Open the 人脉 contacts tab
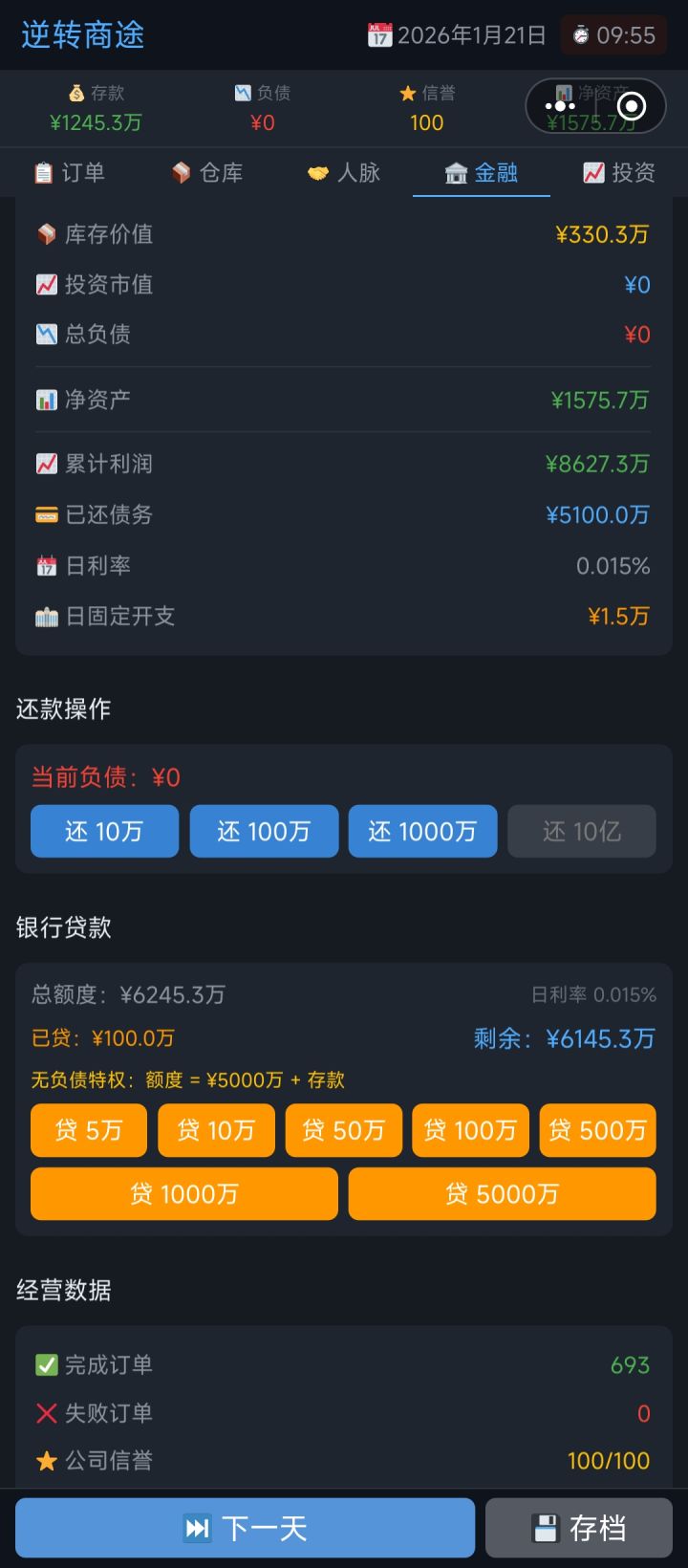Viewport: 688px width, 1568px height. click(x=344, y=173)
